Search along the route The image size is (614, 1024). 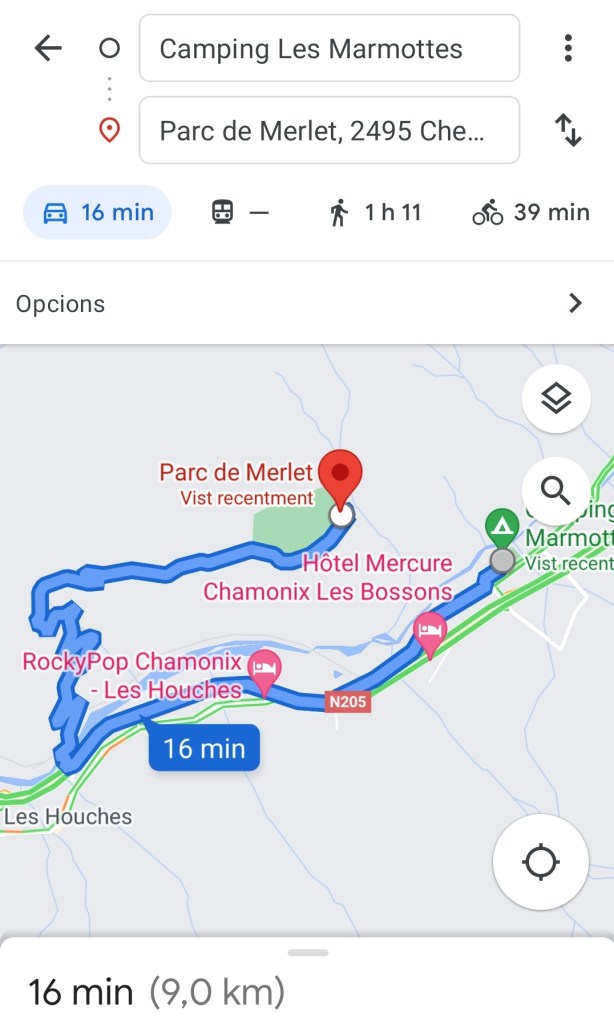click(x=555, y=490)
